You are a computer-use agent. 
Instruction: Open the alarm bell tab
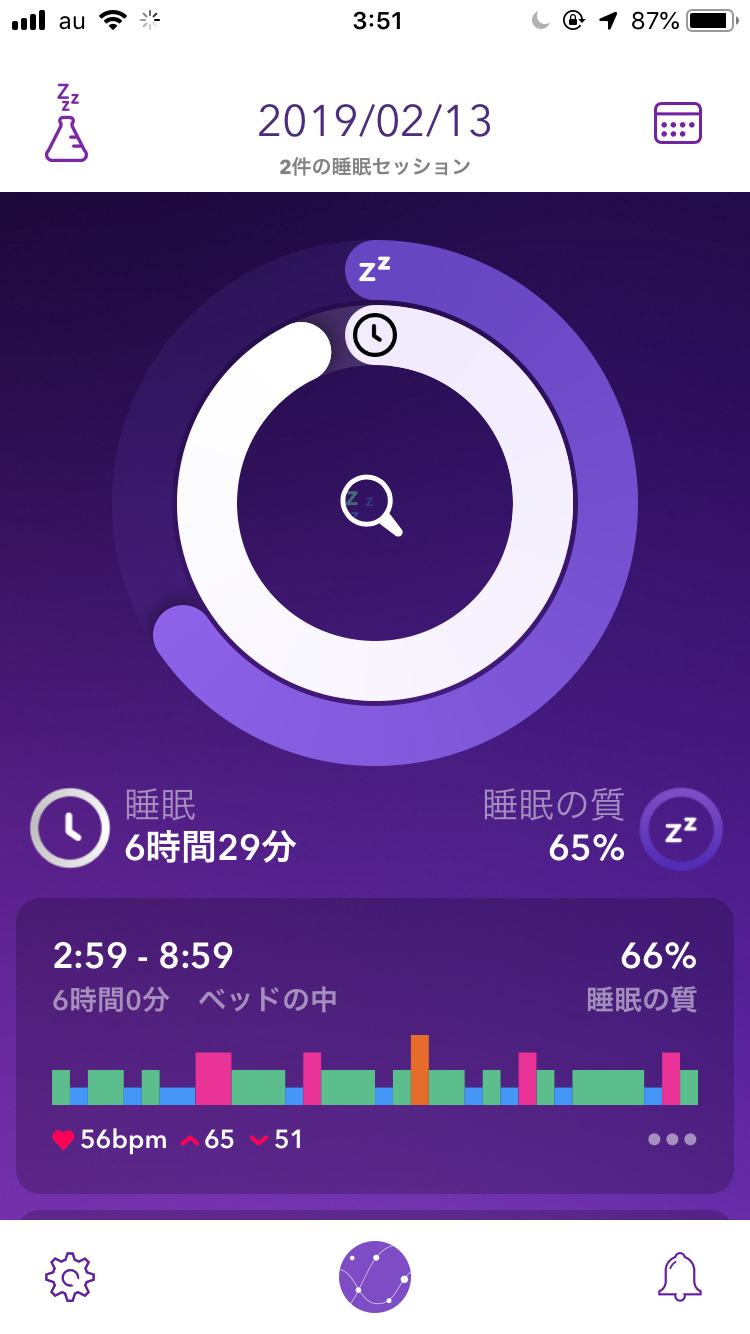click(x=680, y=1277)
